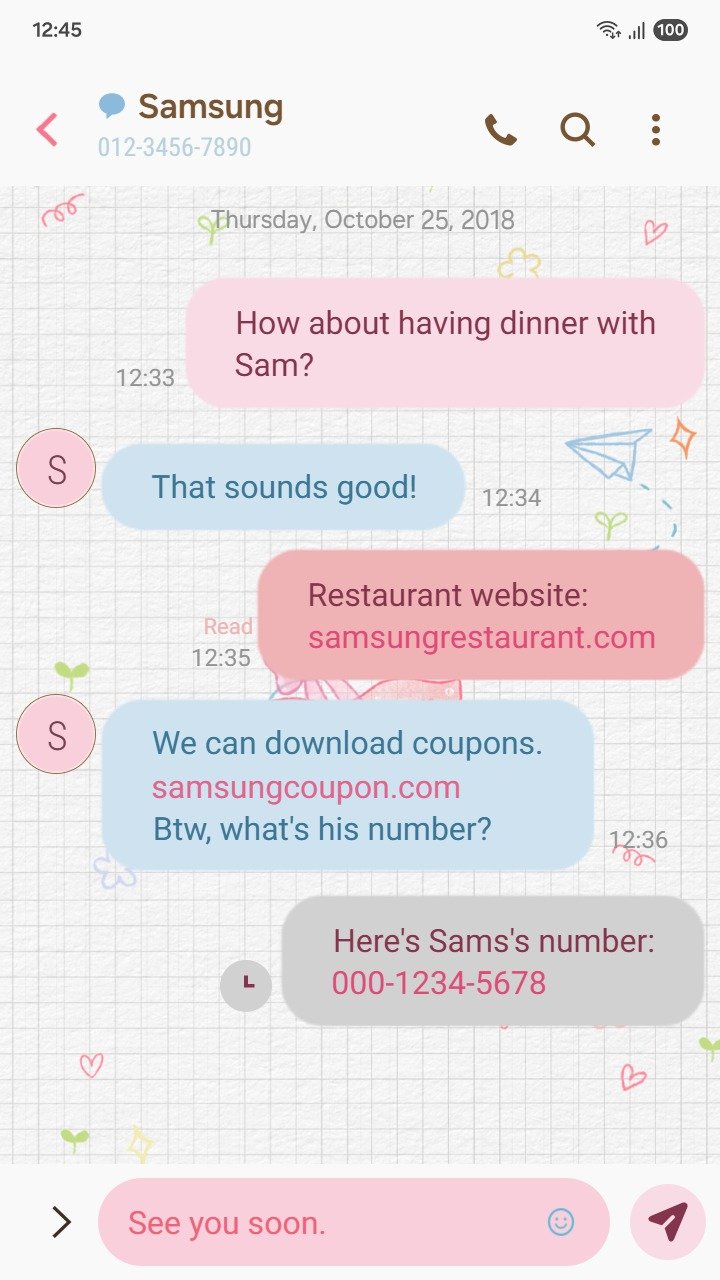Send the message See you soon.
The image size is (720, 1280).
667,1222
